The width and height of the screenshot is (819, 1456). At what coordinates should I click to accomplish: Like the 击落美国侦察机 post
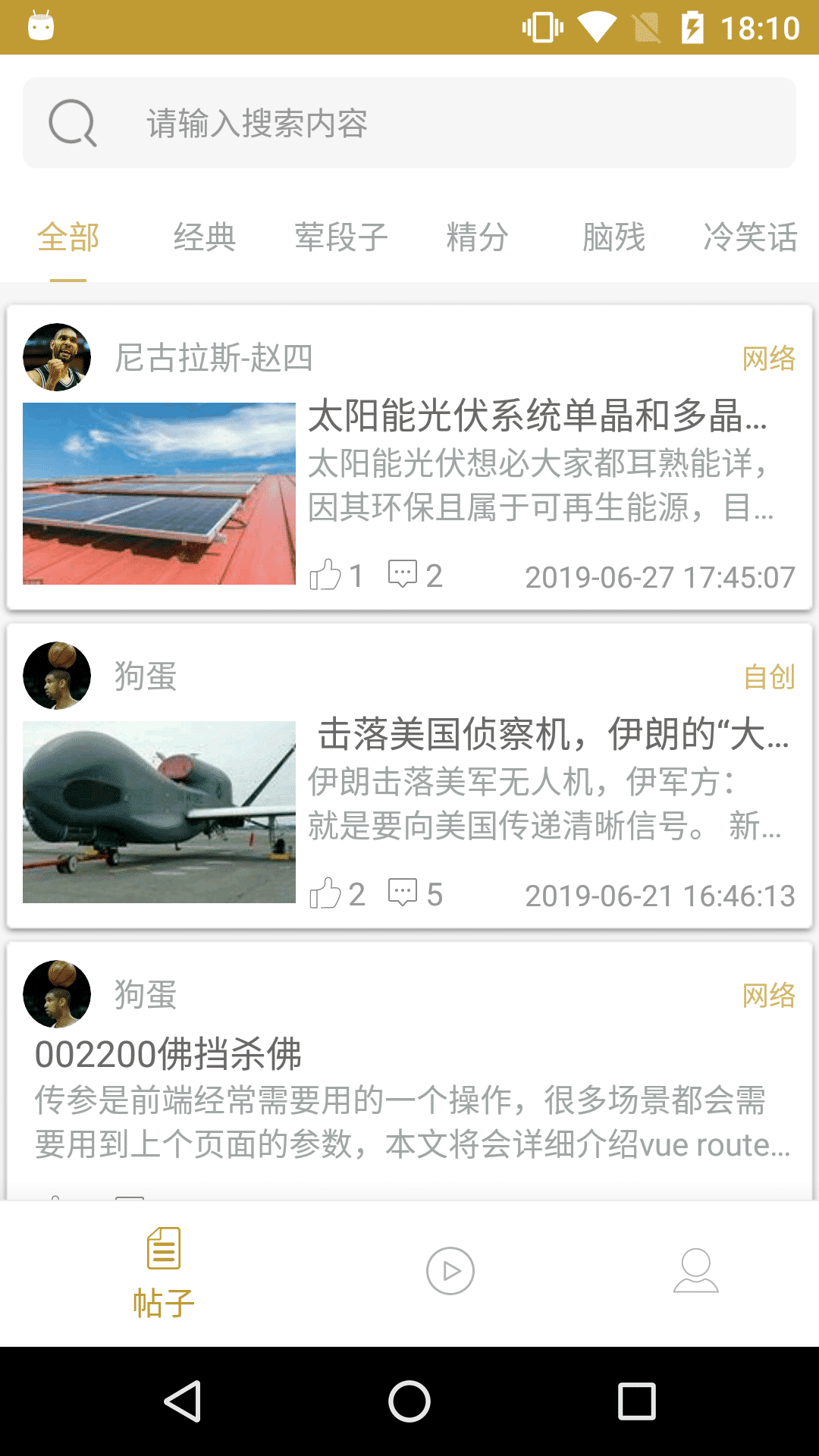click(x=326, y=894)
